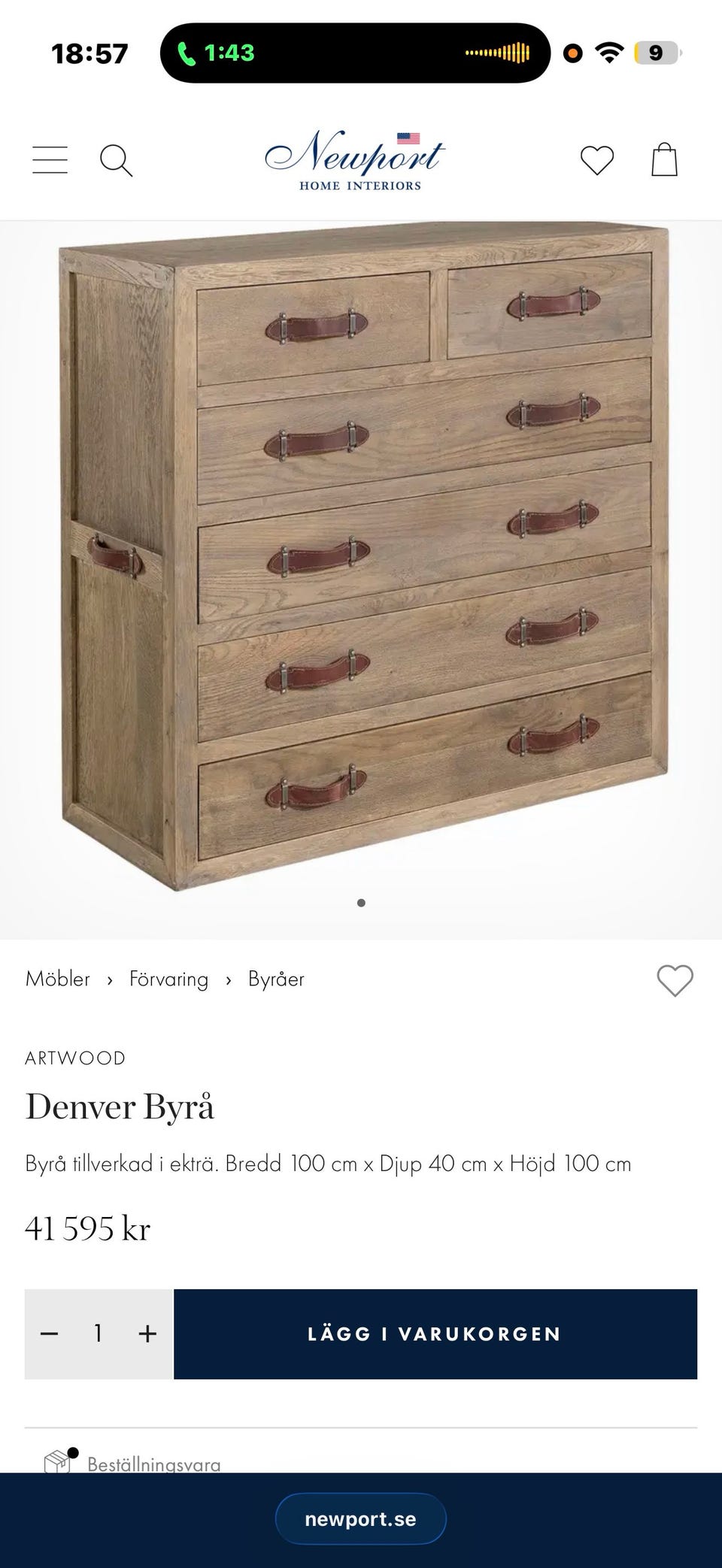Open the search magnifier
The width and height of the screenshot is (722, 1568).
[x=117, y=160]
